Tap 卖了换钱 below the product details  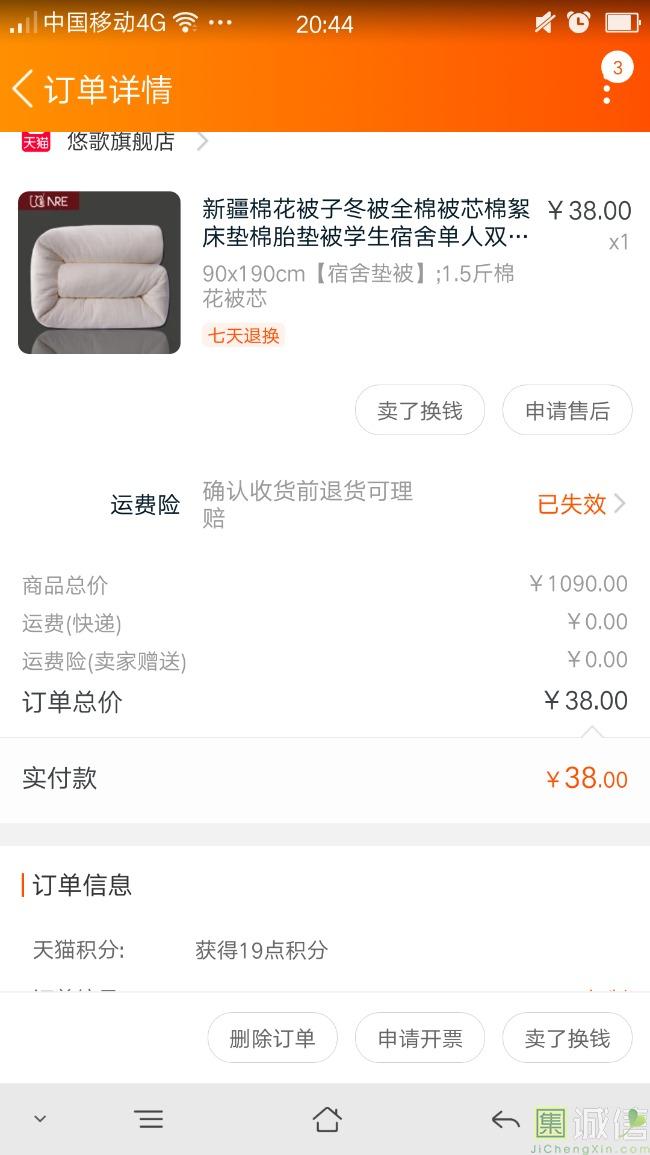click(420, 411)
